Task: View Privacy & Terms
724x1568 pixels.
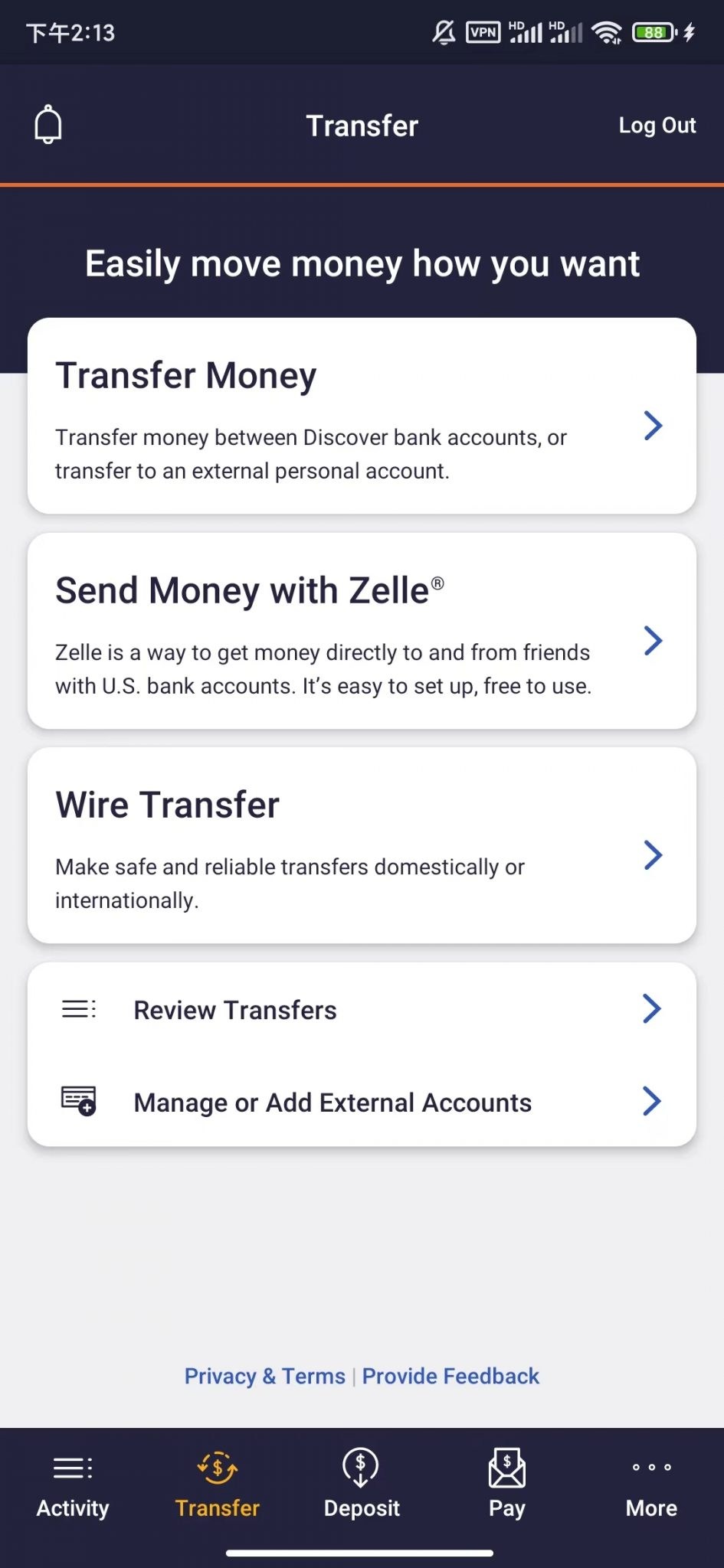Action: pyautogui.click(x=264, y=1376)
